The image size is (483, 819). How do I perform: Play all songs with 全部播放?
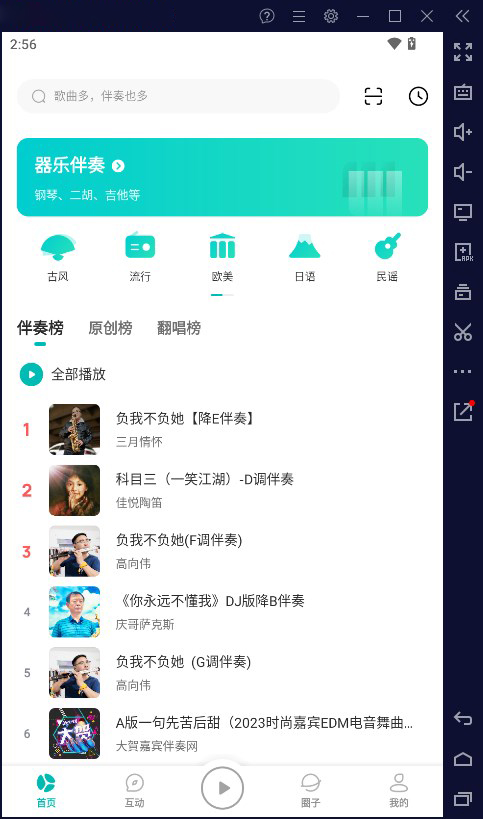tap(63, 374)
